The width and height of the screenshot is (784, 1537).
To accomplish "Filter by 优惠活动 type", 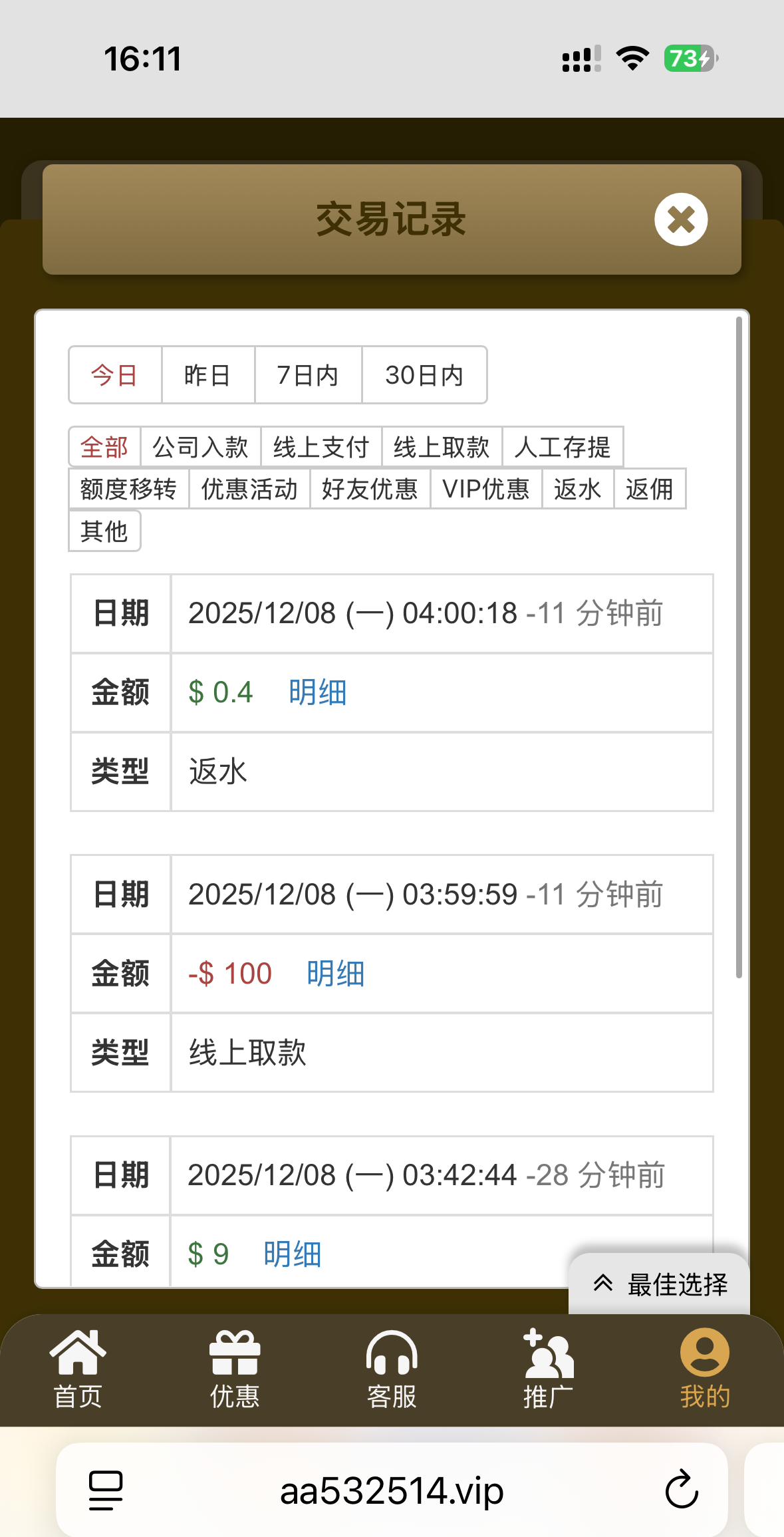I will coord(249,489).
